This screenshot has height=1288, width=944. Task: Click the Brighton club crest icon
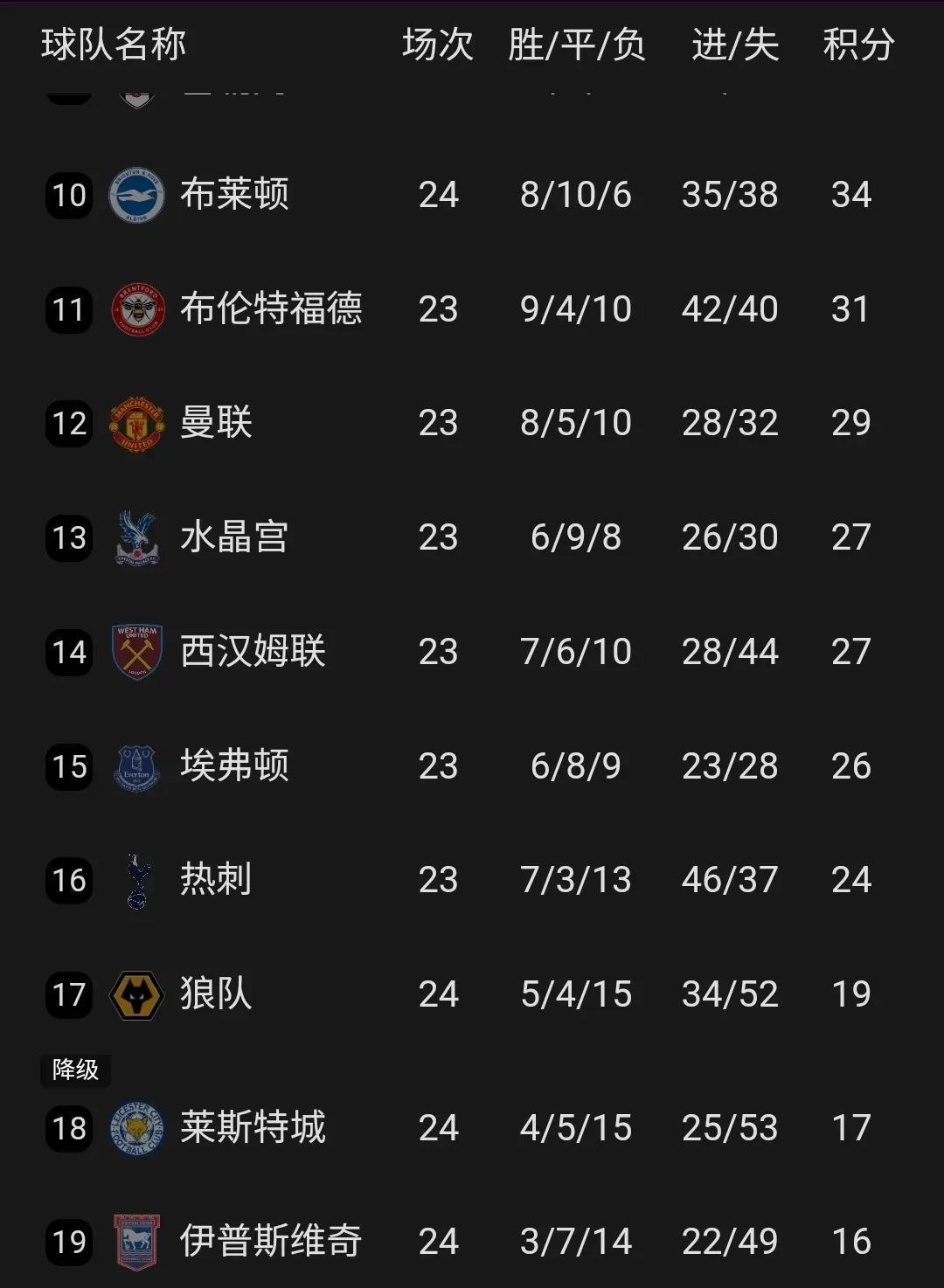[x=135, y=195]
